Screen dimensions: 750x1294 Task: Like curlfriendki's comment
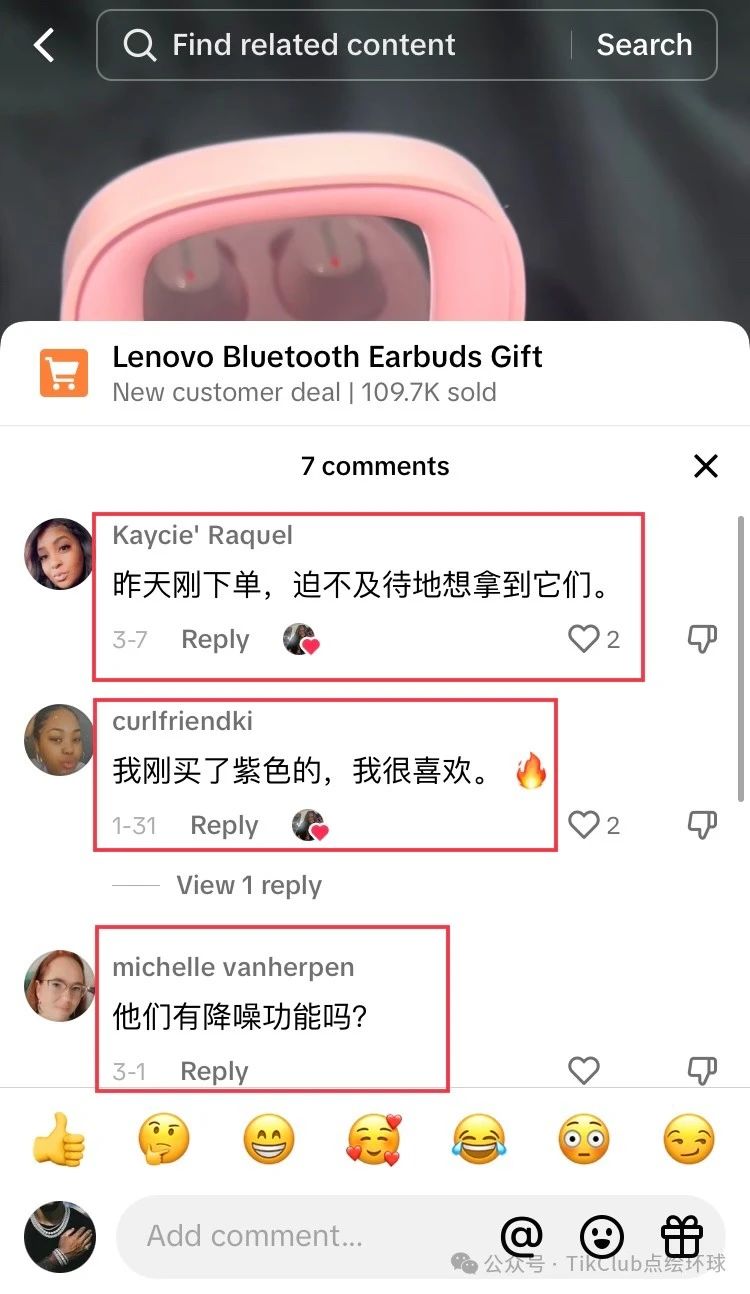pyautogui.click(x=584, y=825)
